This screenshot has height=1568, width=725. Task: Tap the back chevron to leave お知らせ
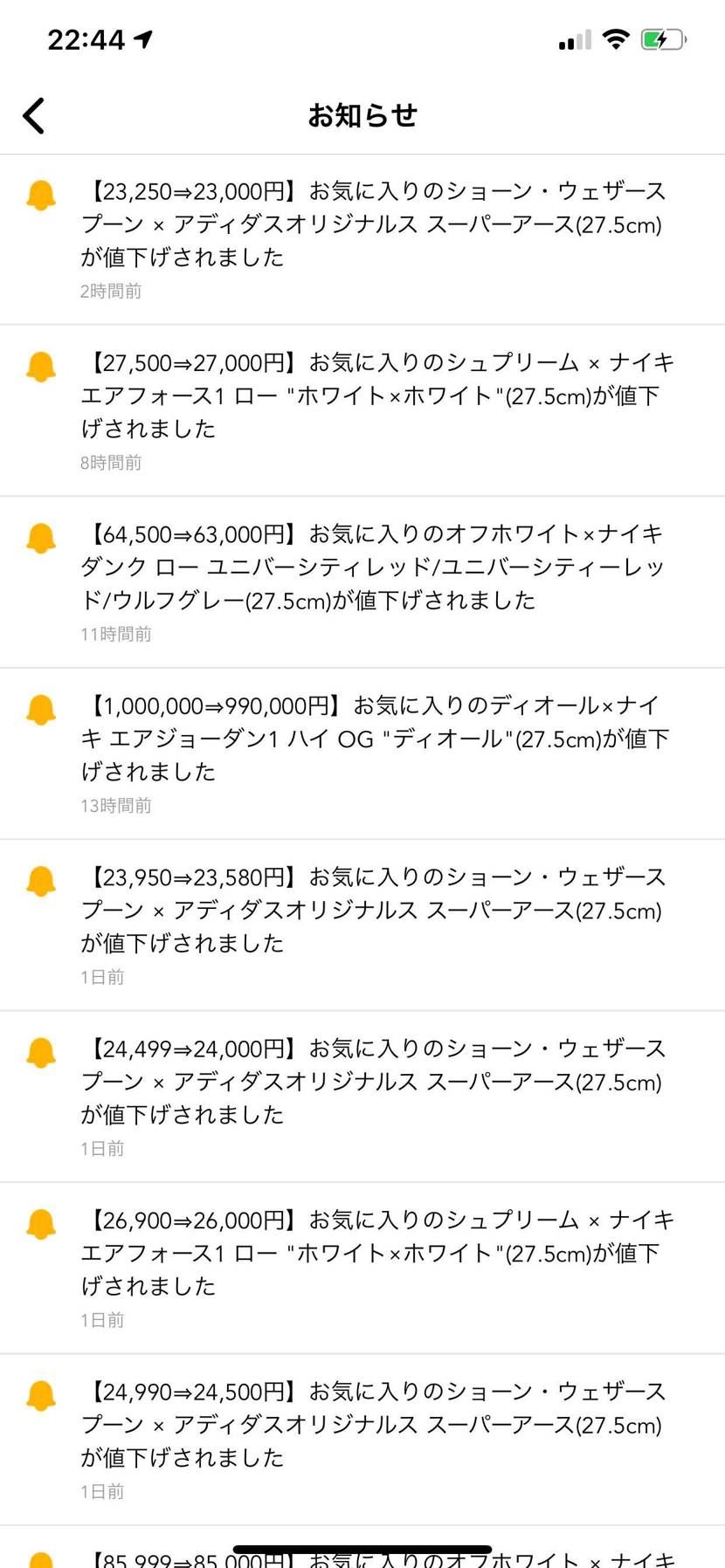coord(33,114)
